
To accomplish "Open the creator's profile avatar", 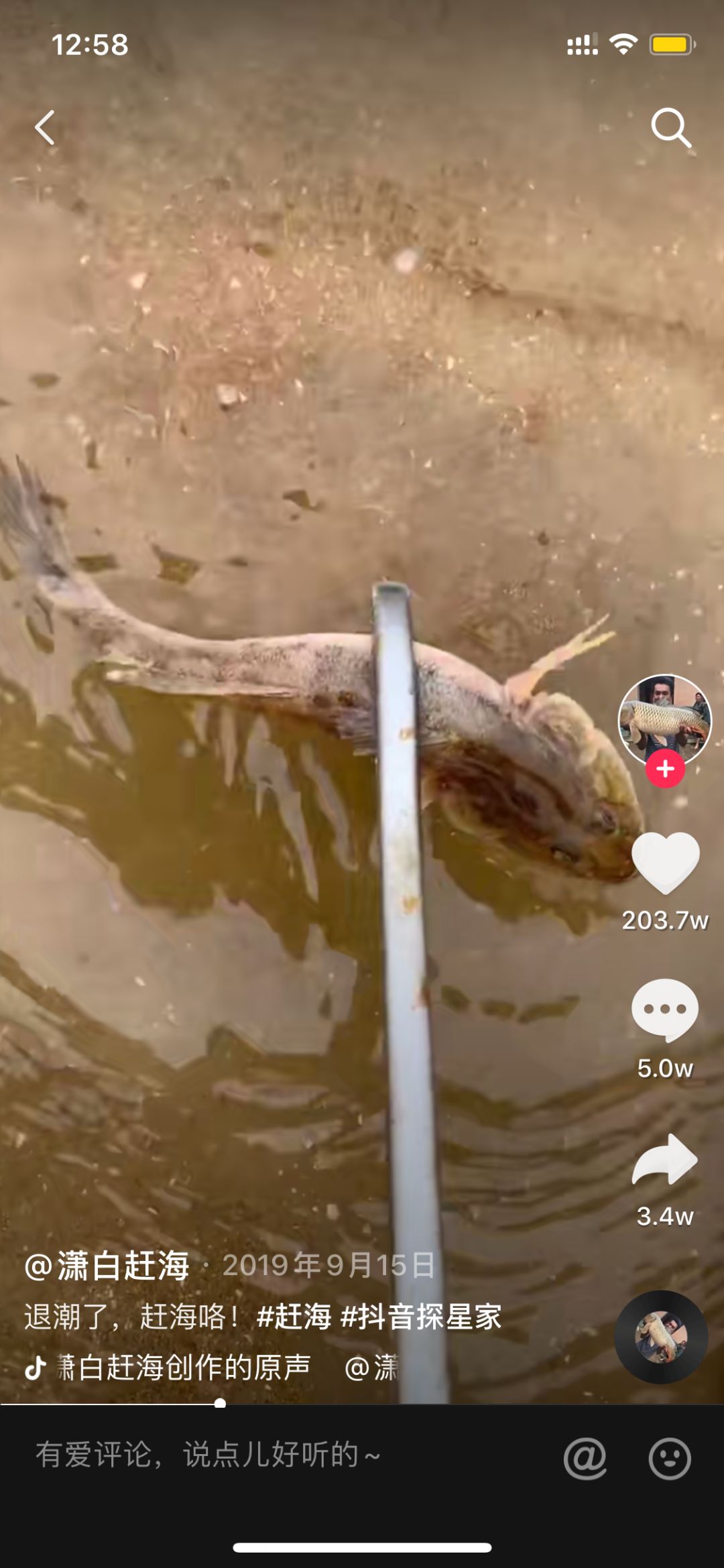I will point(664,719).
